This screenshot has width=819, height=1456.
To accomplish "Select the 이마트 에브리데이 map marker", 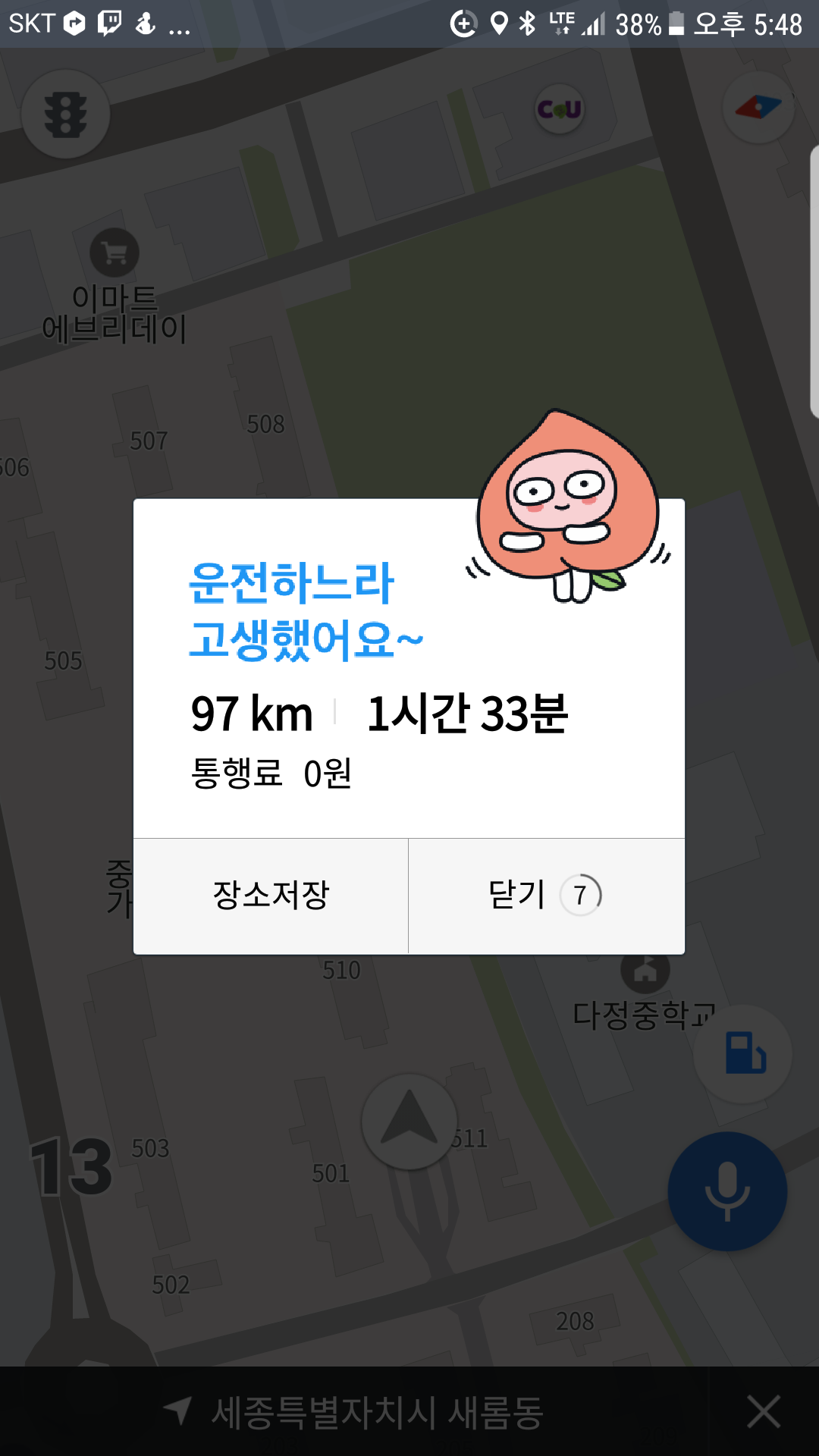I will [x=115, y=253].
